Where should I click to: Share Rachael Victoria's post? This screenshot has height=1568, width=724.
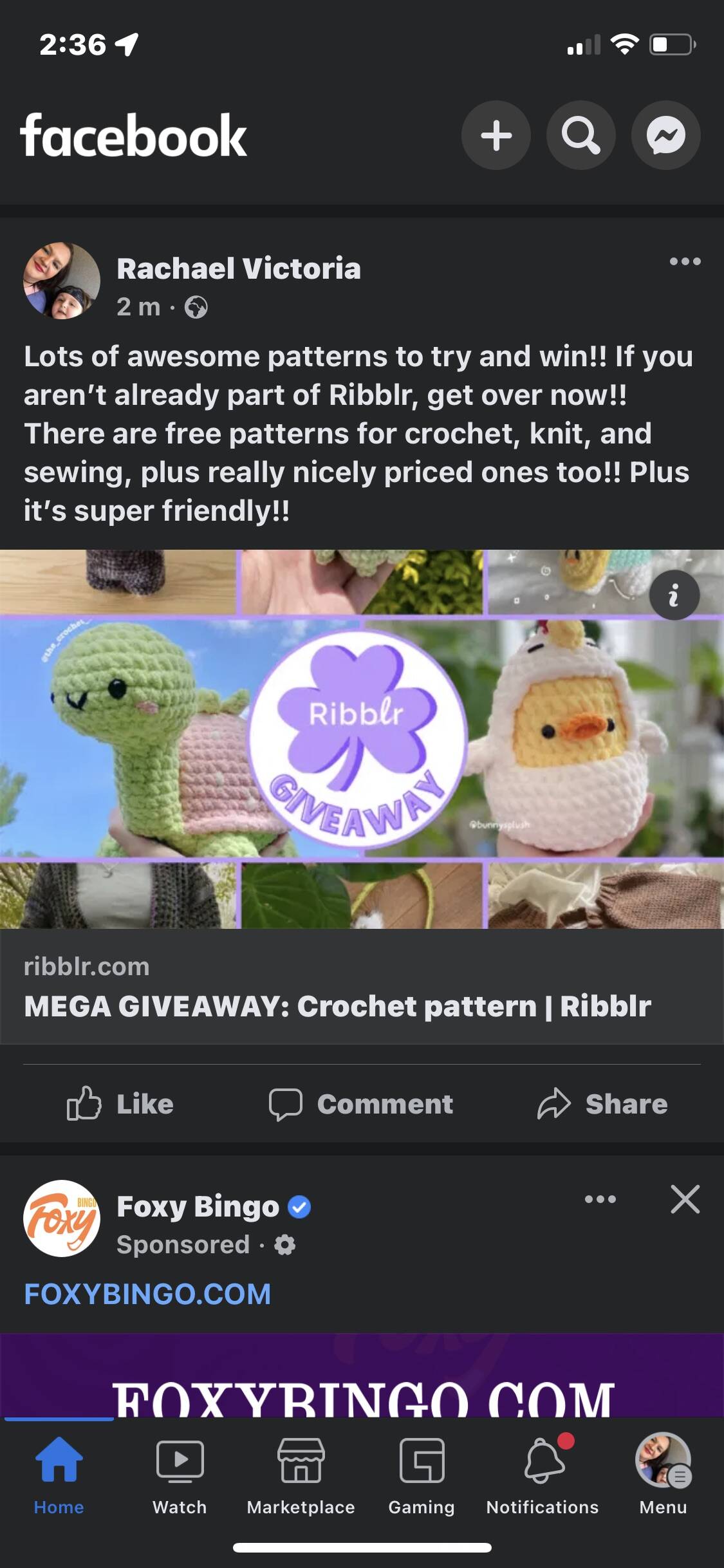point(603,1103)
